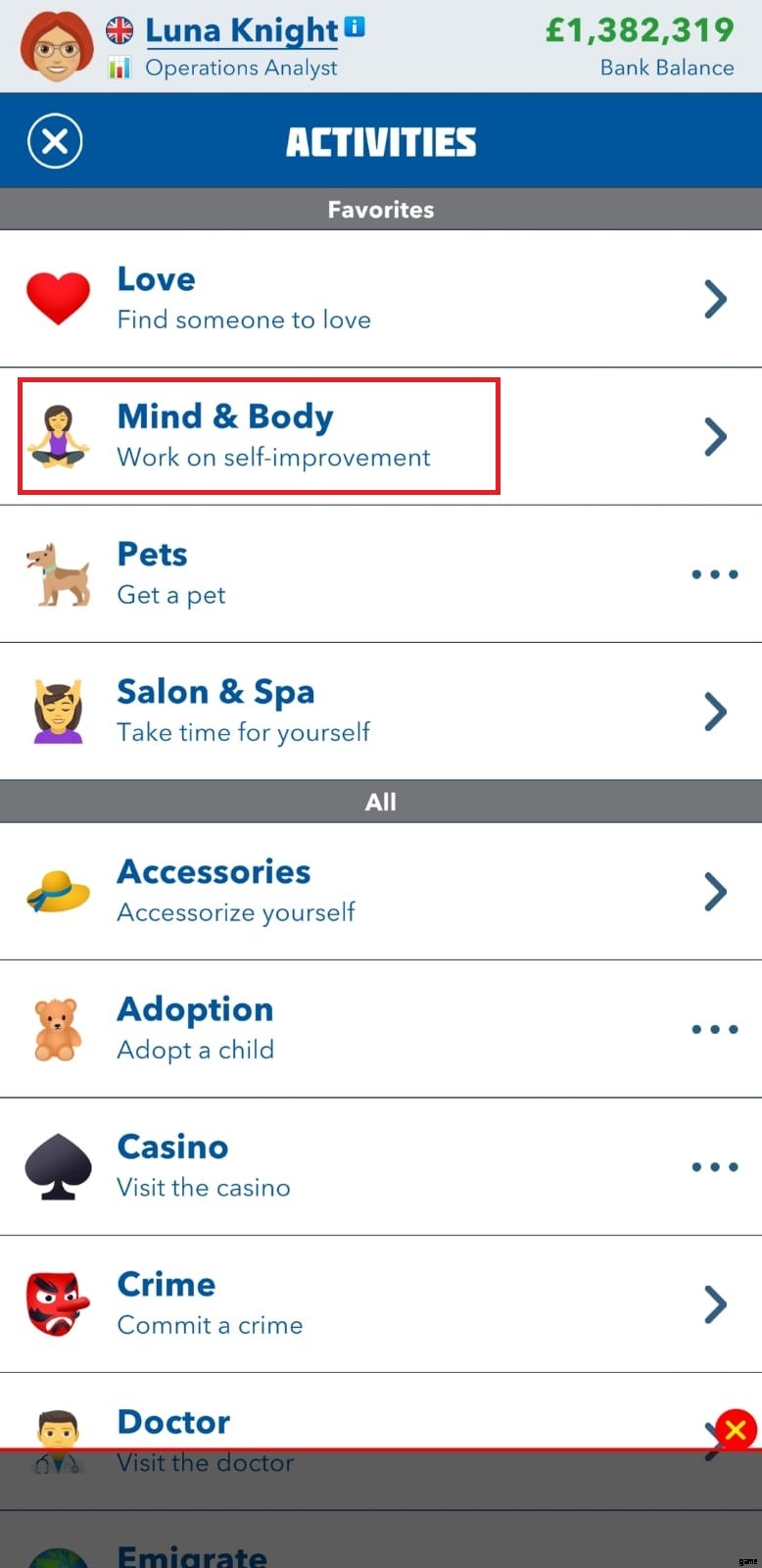Open the Accessories activity
The width and height of the screenshot is (762, 1568).
point(380,892)
